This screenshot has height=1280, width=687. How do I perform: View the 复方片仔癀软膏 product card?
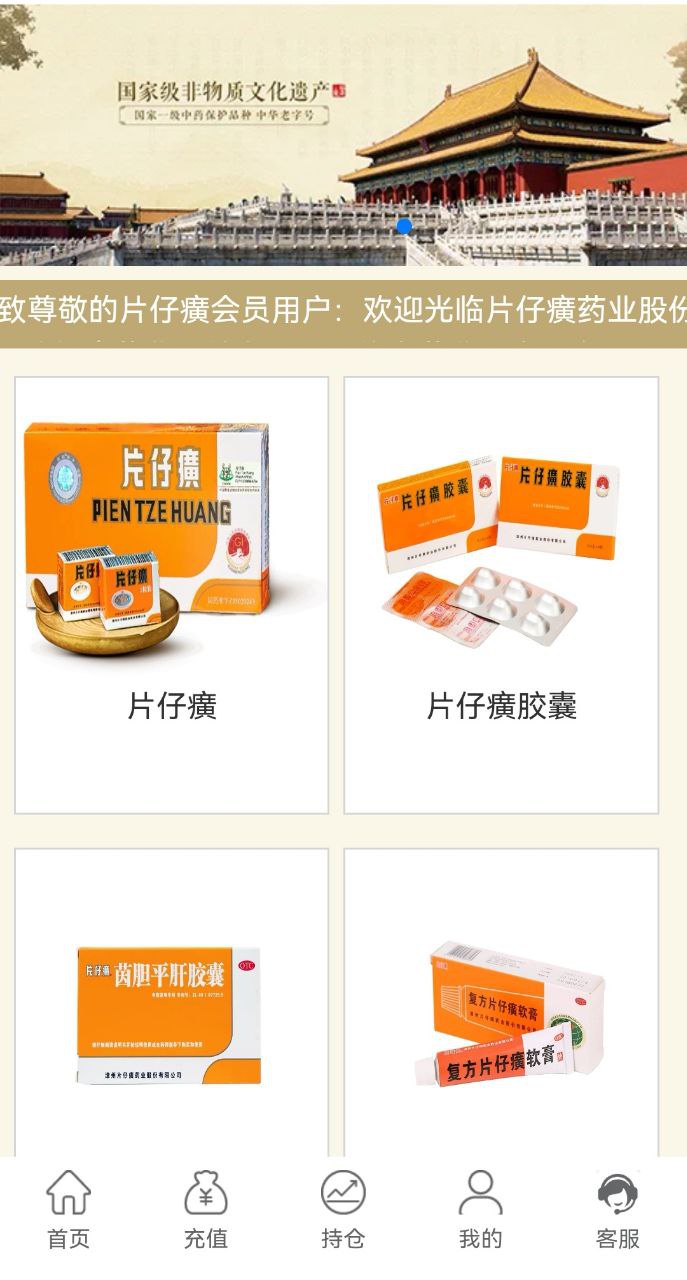point(501,1010)
